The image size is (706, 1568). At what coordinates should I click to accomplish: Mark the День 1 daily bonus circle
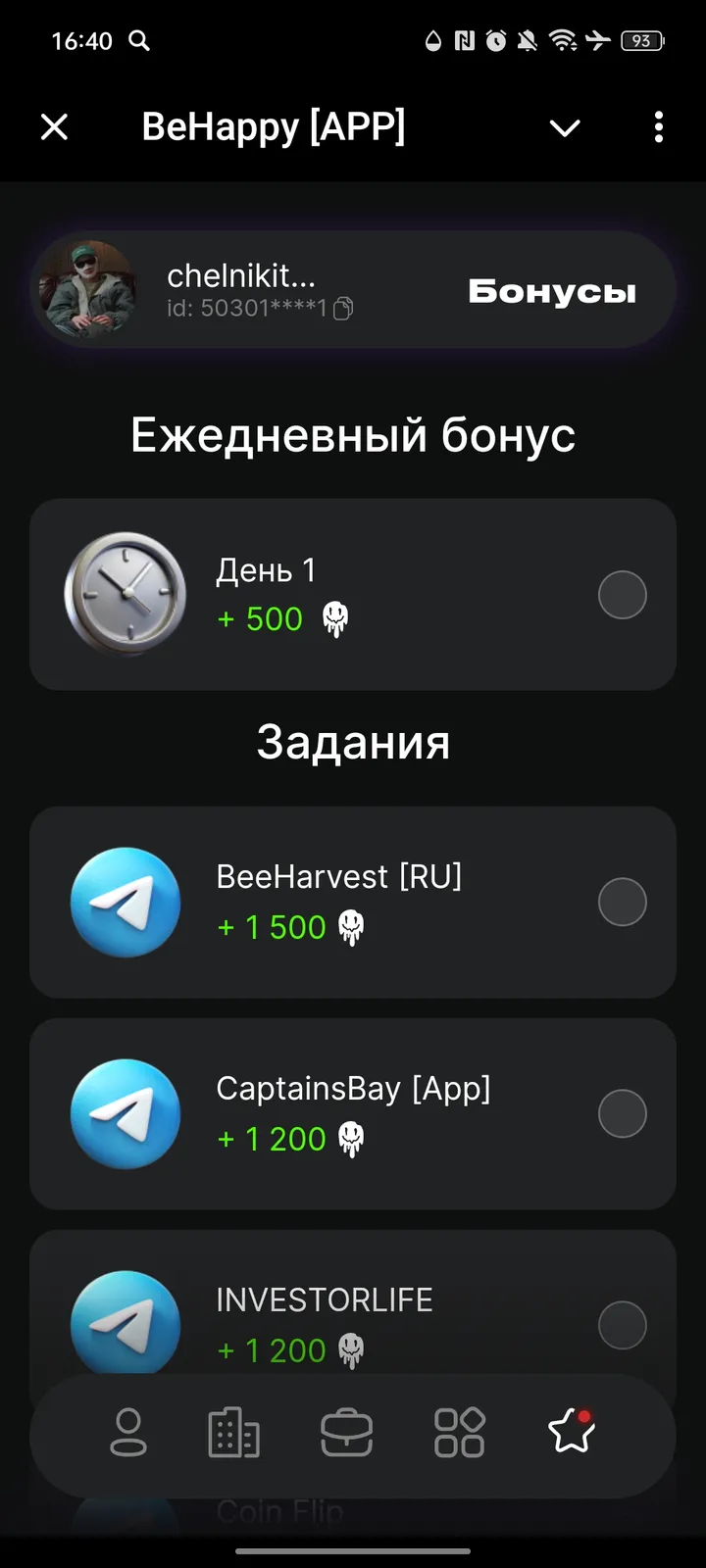click(x=622, y=594)
